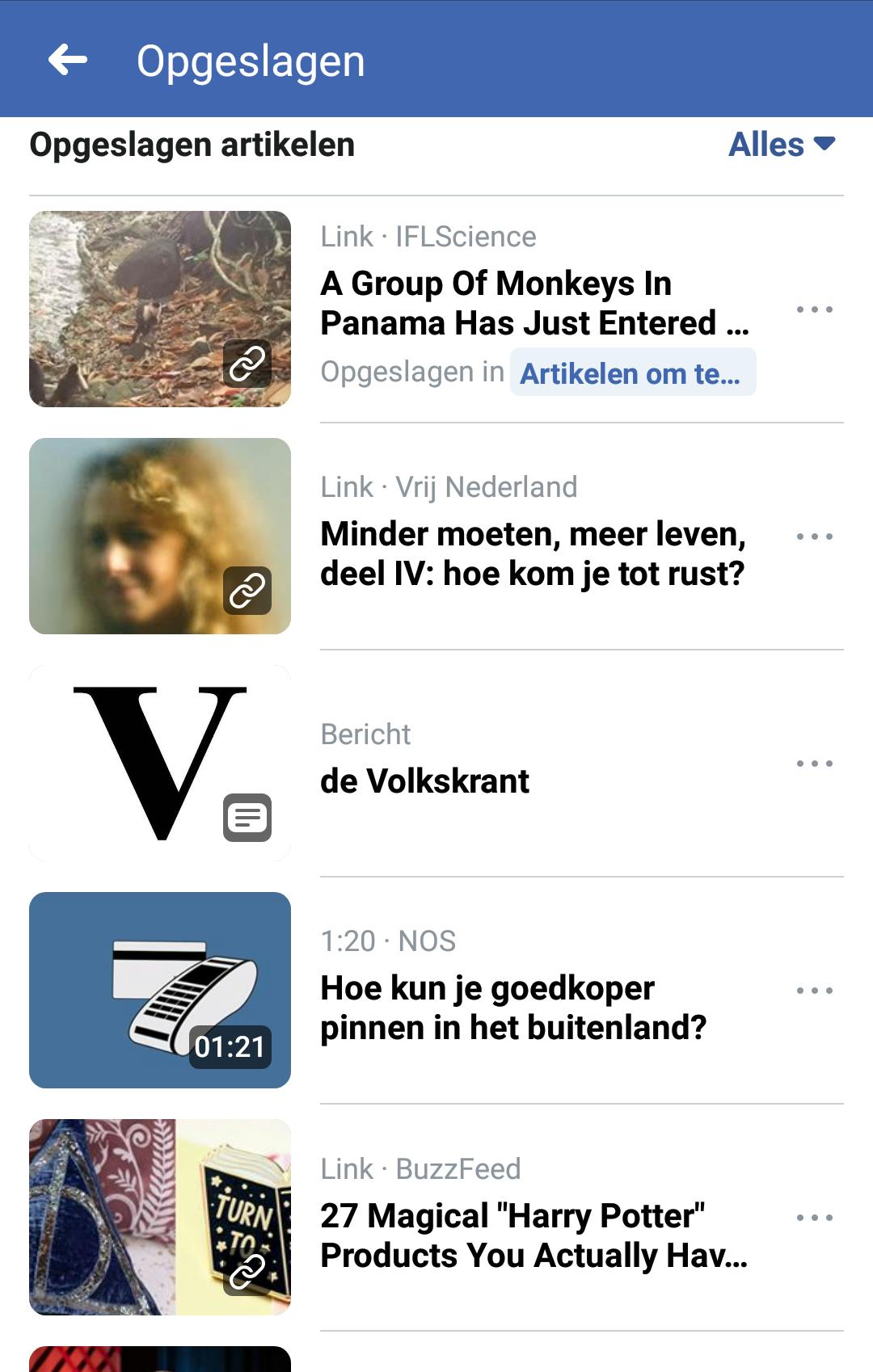Open the 'Artikelen om te…' collection chip

(x=632, y=372)
